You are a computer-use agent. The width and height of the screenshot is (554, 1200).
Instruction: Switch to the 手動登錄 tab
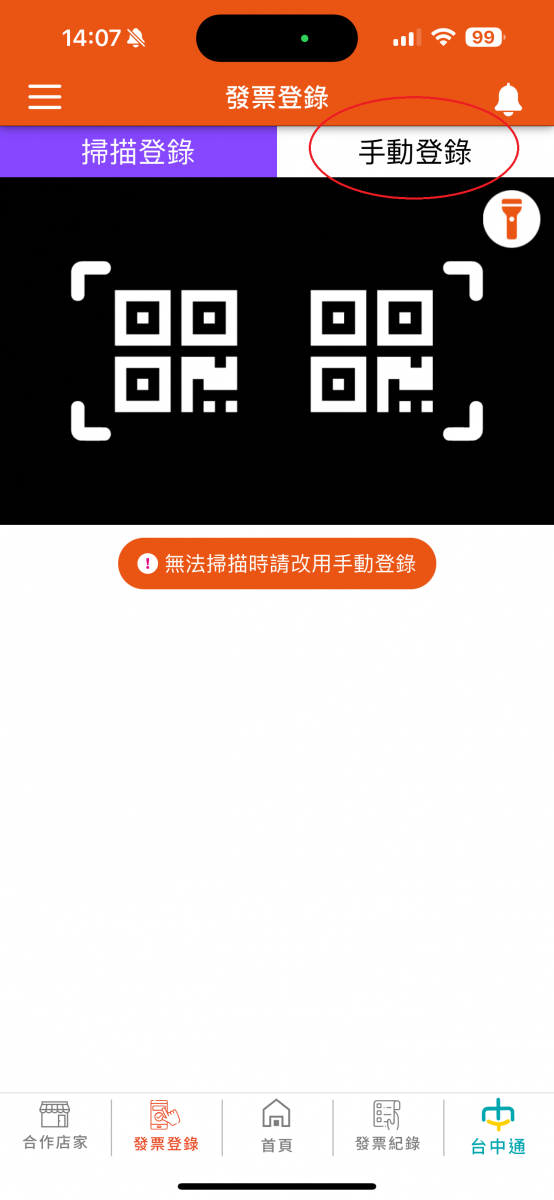pos(415,152)
